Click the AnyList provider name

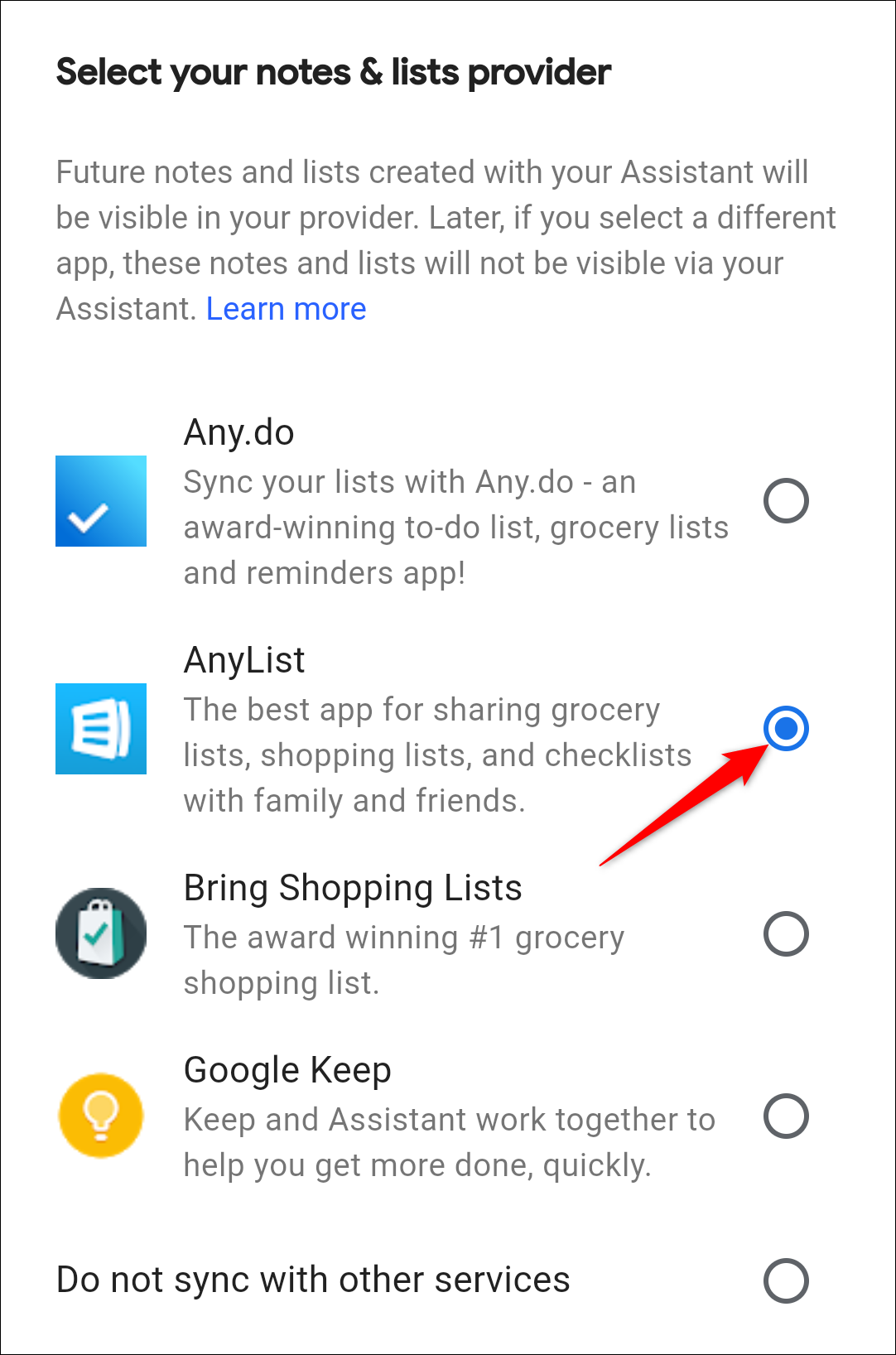coord(244,659)
